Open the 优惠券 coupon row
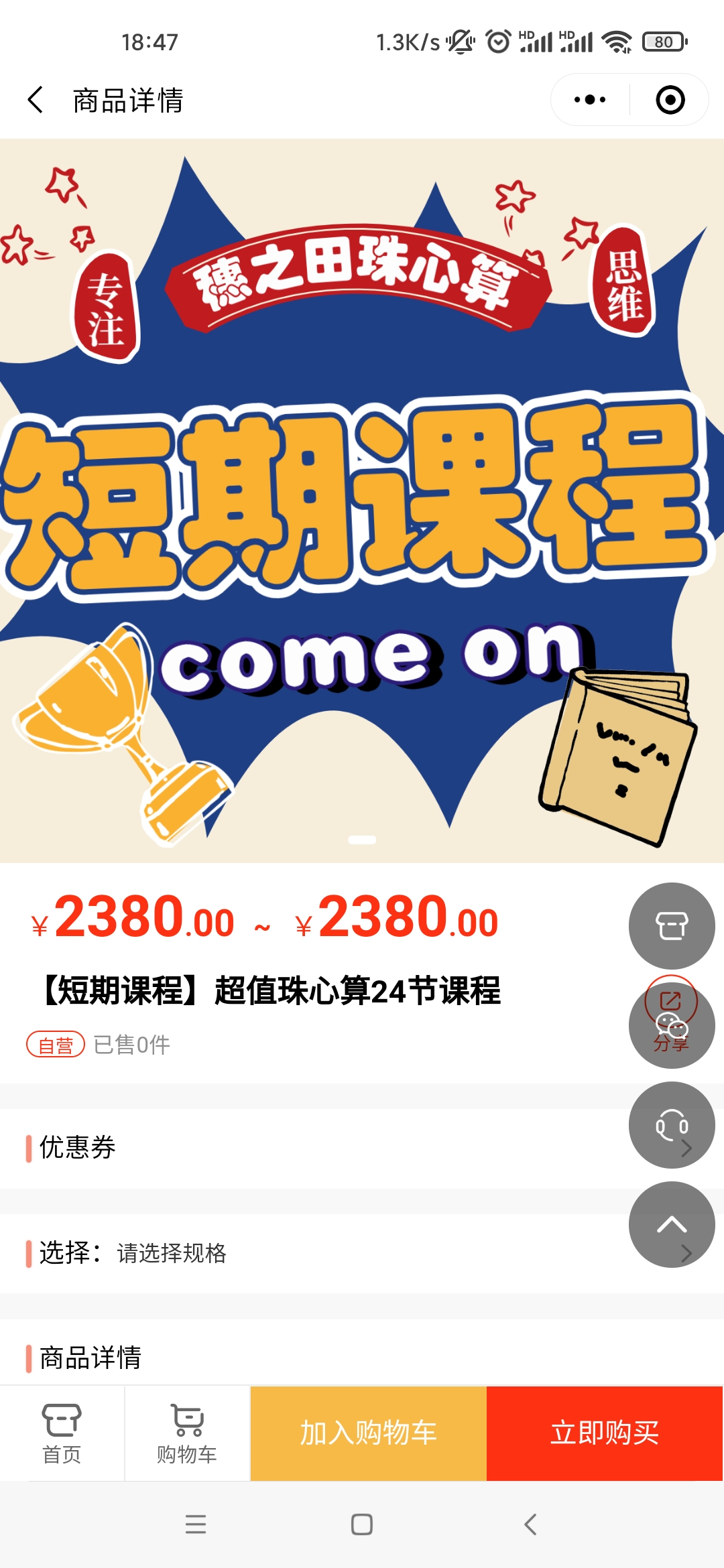The width and height of the screenshot is (724, 1568). [x=315, y=1148]
